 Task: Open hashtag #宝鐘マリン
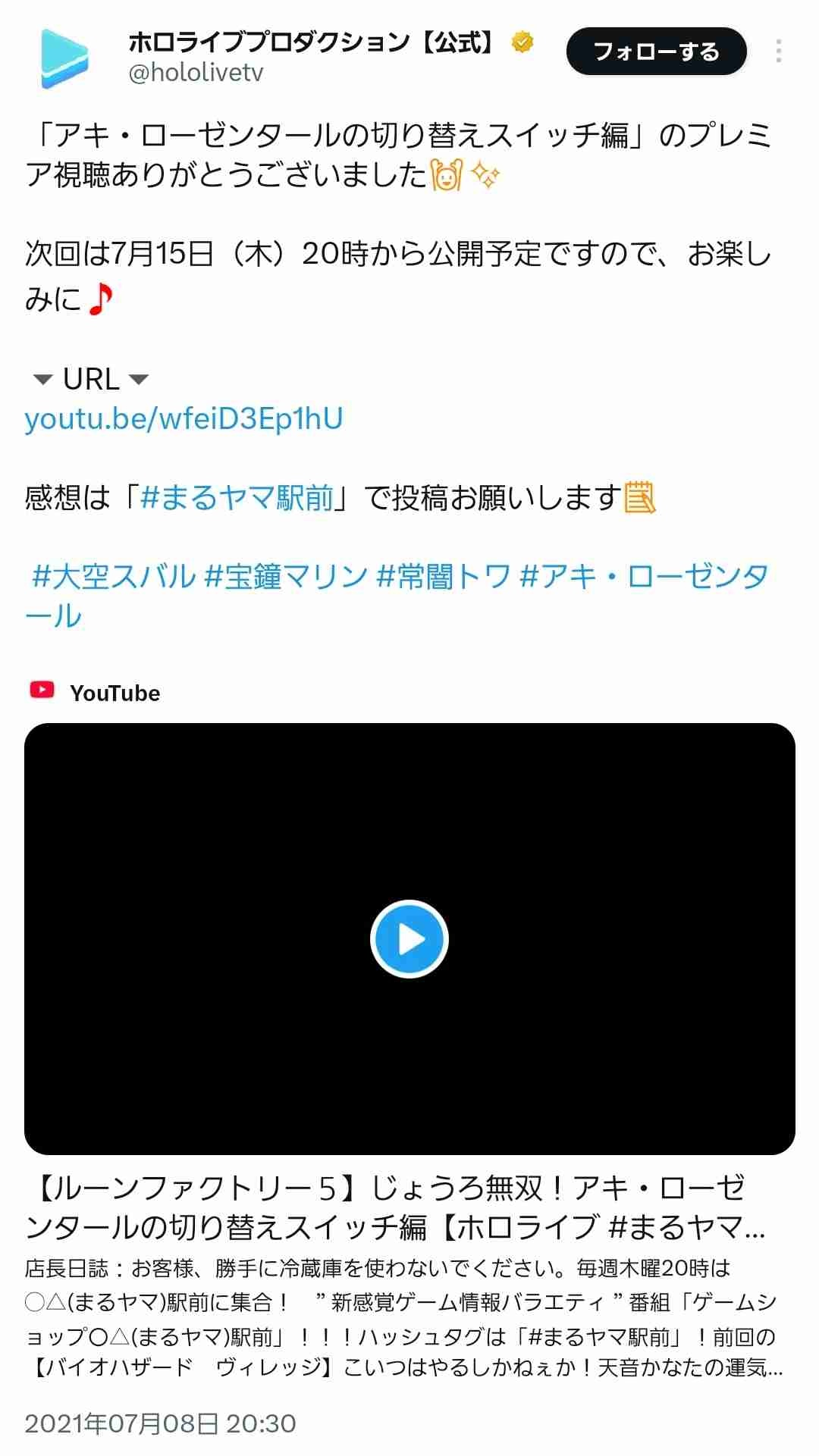[x=287, y=577]
